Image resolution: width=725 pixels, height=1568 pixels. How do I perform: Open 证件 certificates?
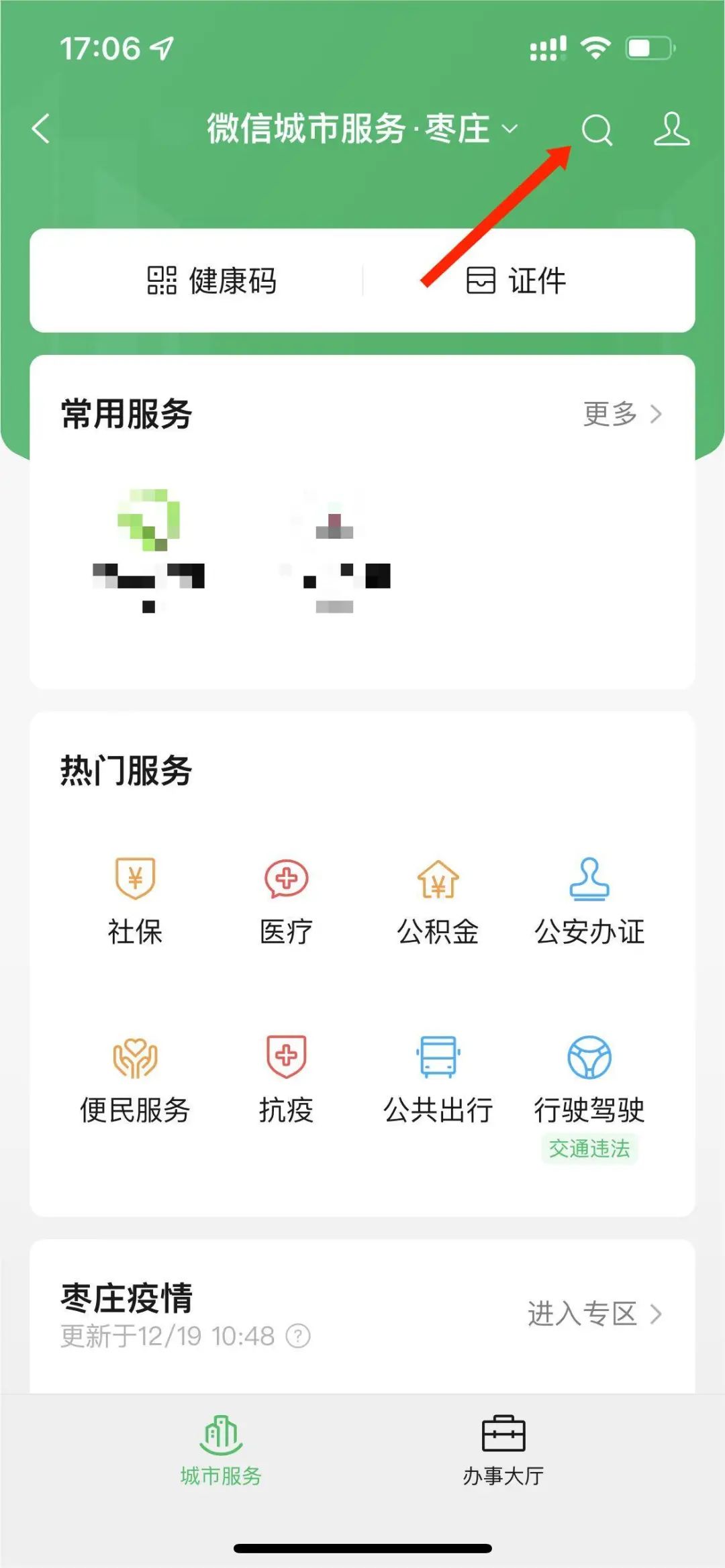pos(516,280)
